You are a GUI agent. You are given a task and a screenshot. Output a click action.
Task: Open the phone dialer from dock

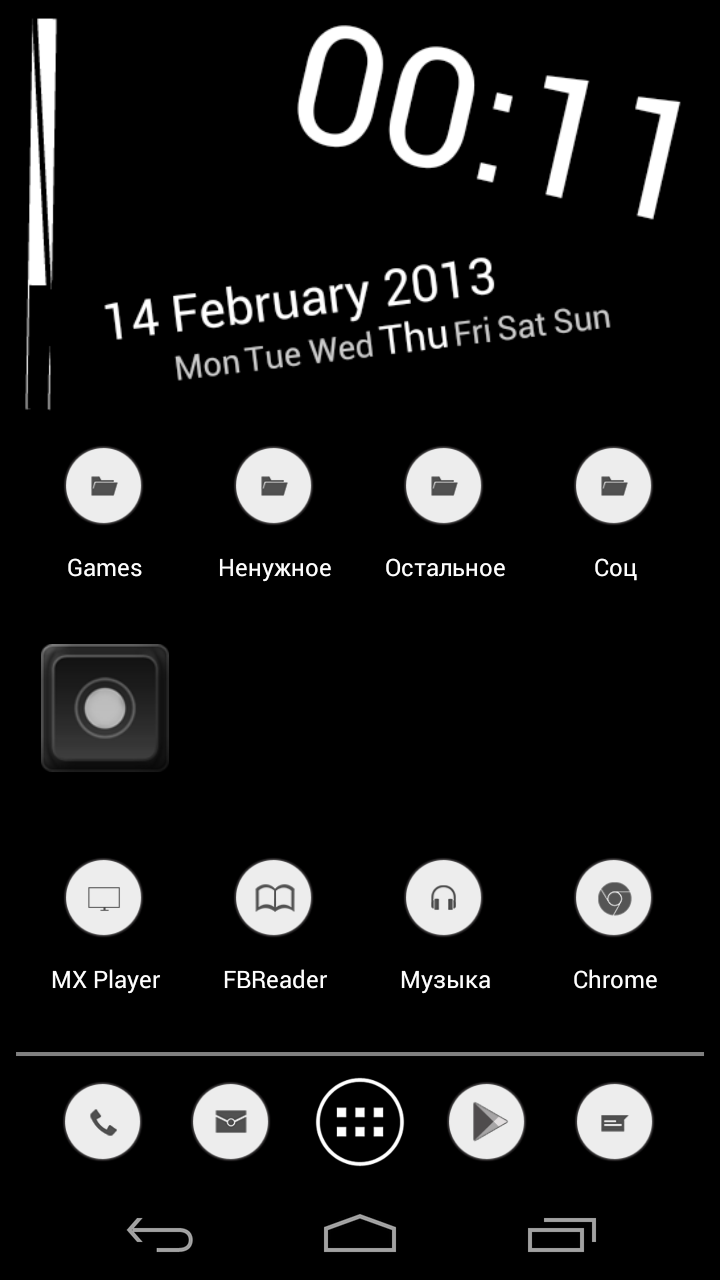pos(103,1122)
